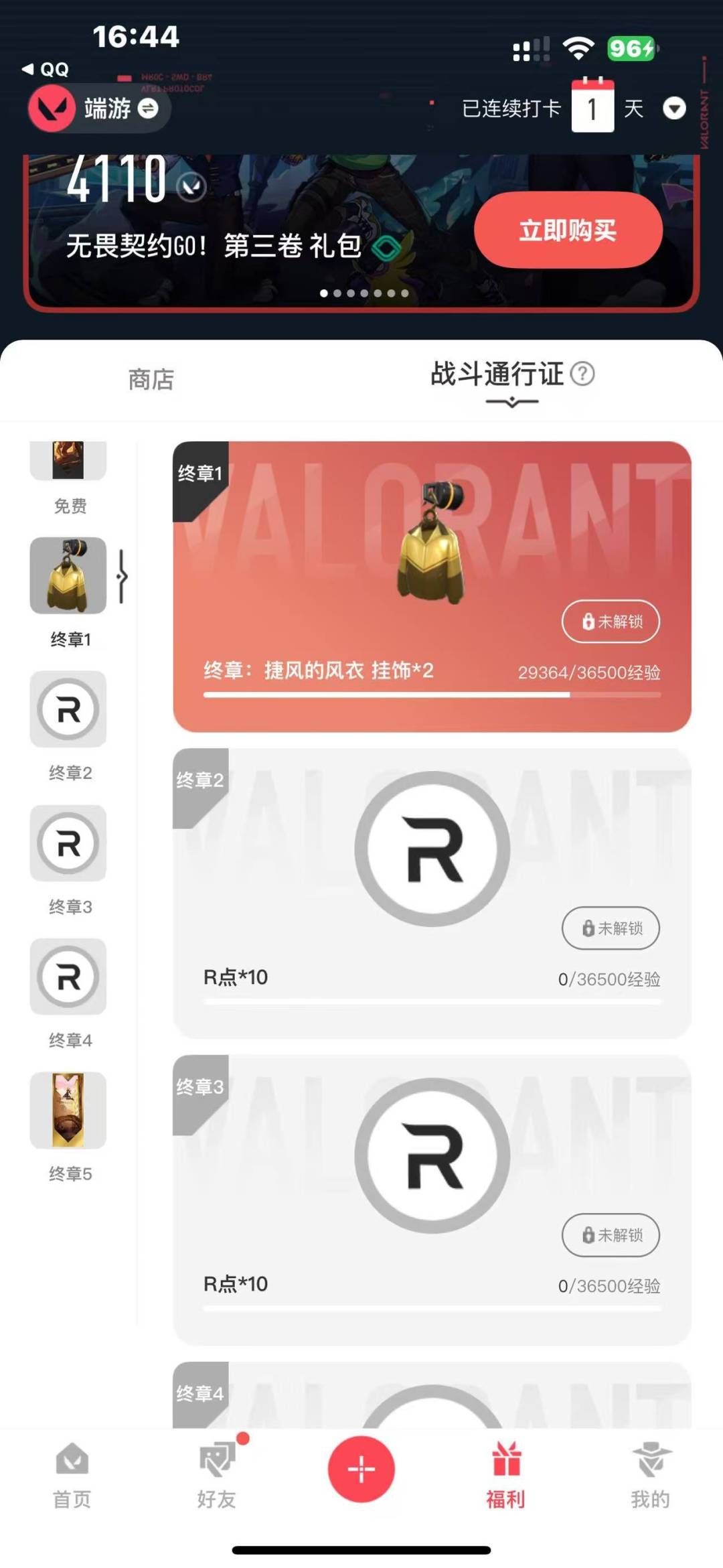Tap 未解锁 on the 终章1 reward card
Screen dimensions: 723x1568
(x=611, y=622)
